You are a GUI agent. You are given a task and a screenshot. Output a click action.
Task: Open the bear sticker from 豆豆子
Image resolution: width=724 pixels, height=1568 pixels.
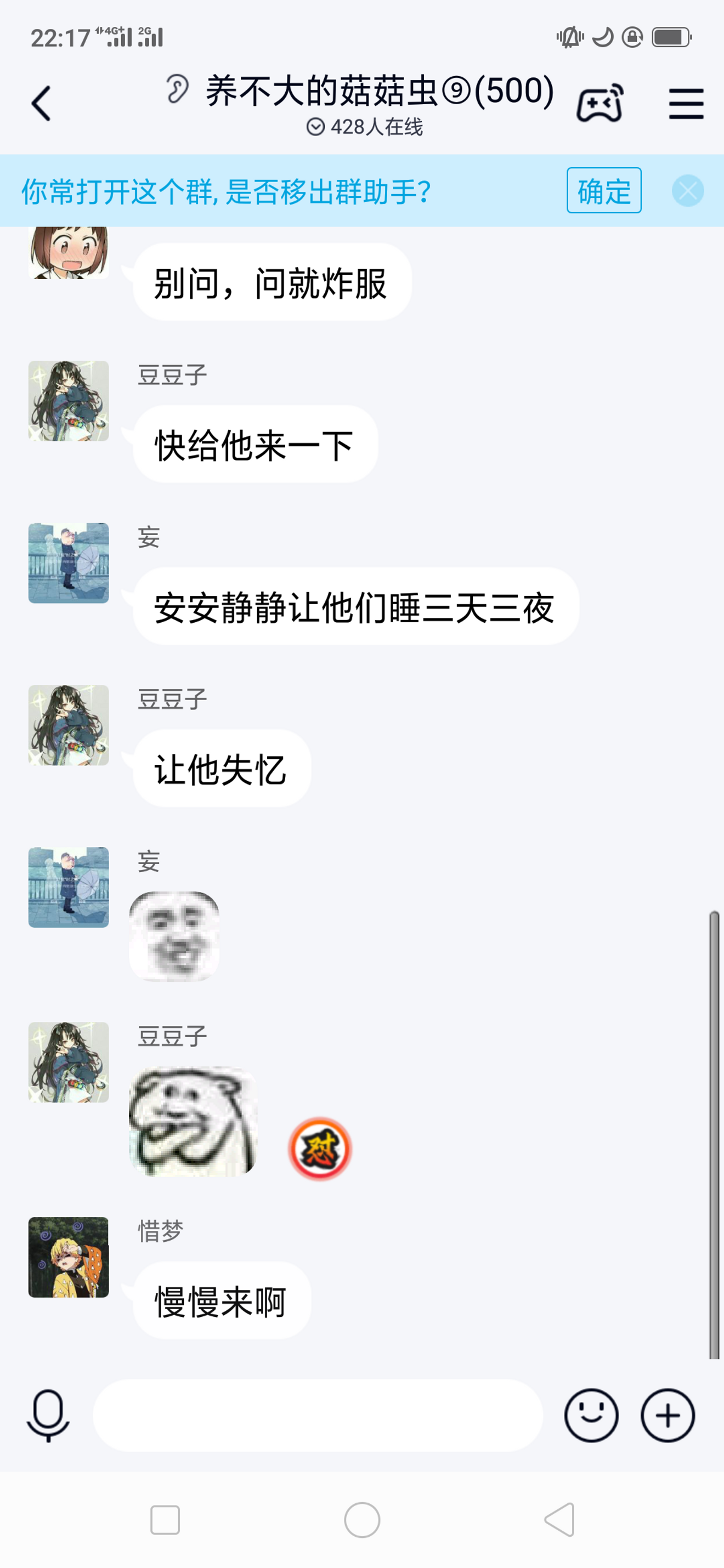point(193,1121)
